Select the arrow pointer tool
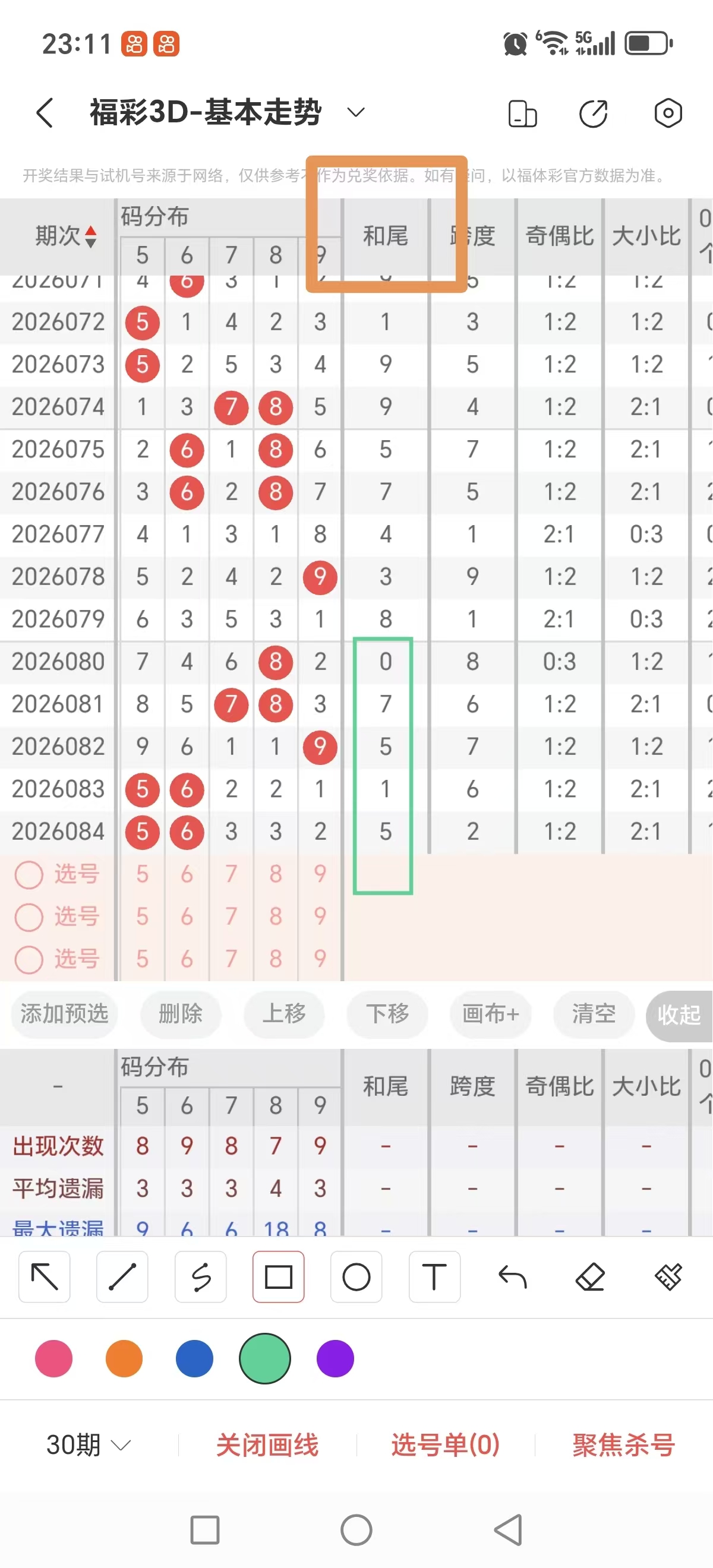 pyautogui.click(x=44, y=1278)
